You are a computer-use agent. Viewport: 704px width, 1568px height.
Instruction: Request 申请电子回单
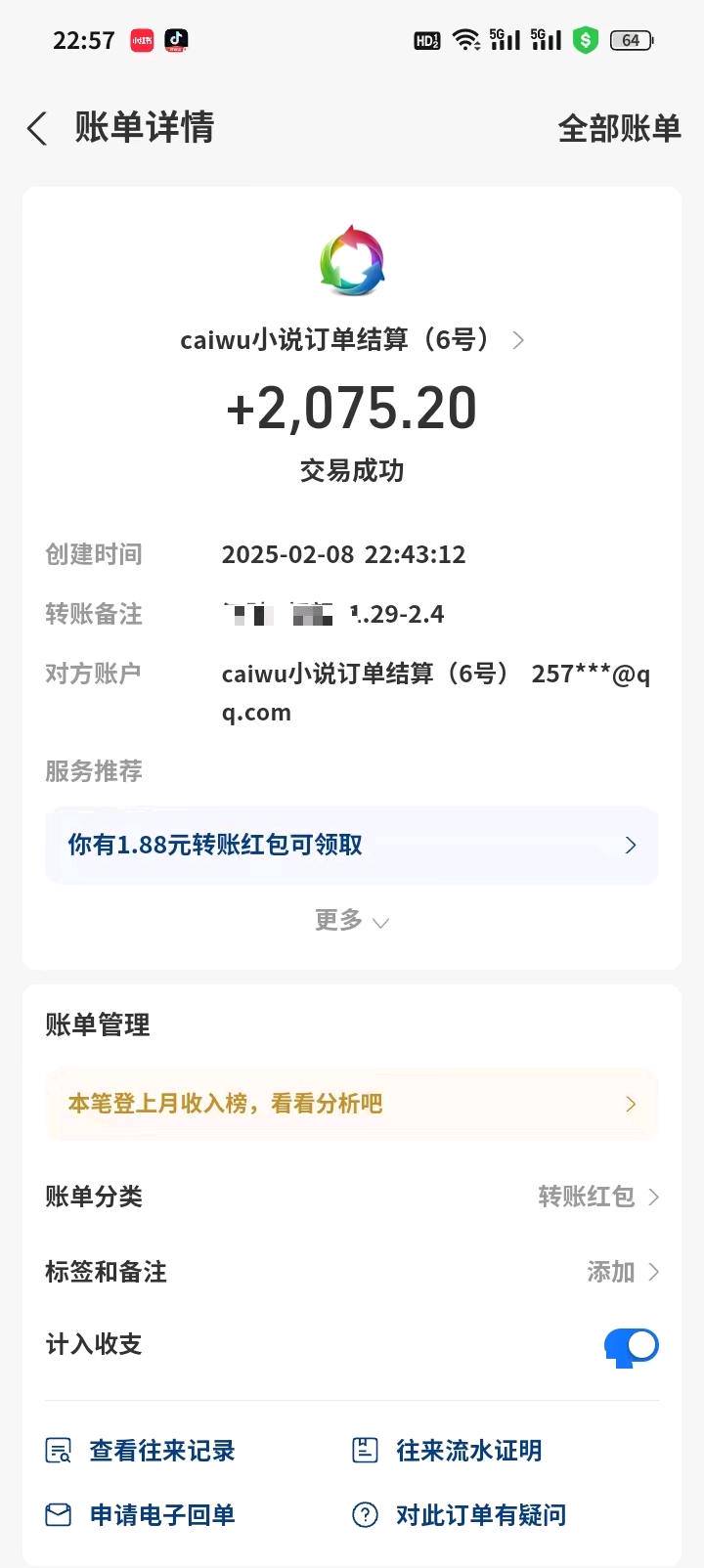tap(142, 1515)
